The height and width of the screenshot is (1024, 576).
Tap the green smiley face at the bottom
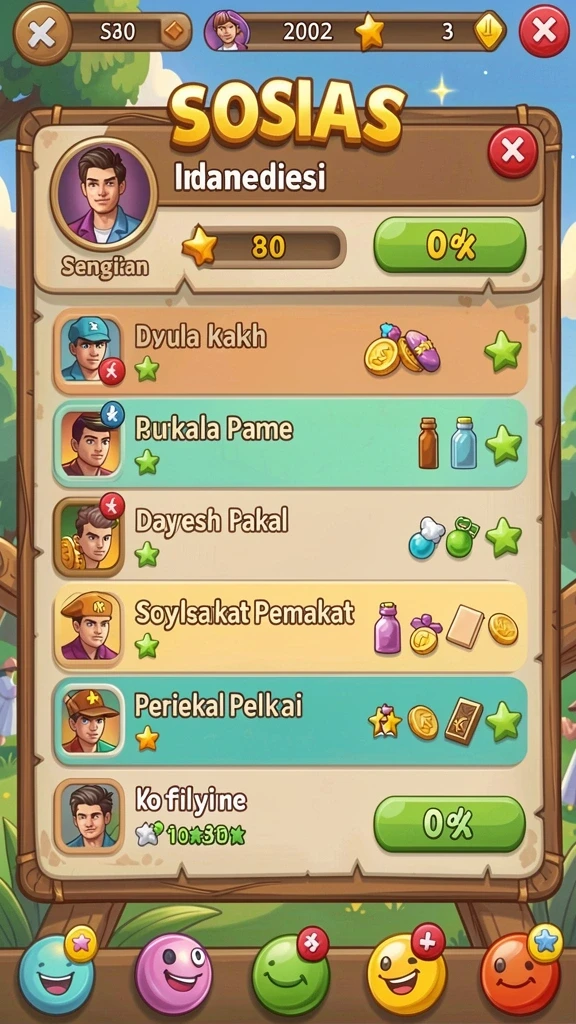(291, 975)
